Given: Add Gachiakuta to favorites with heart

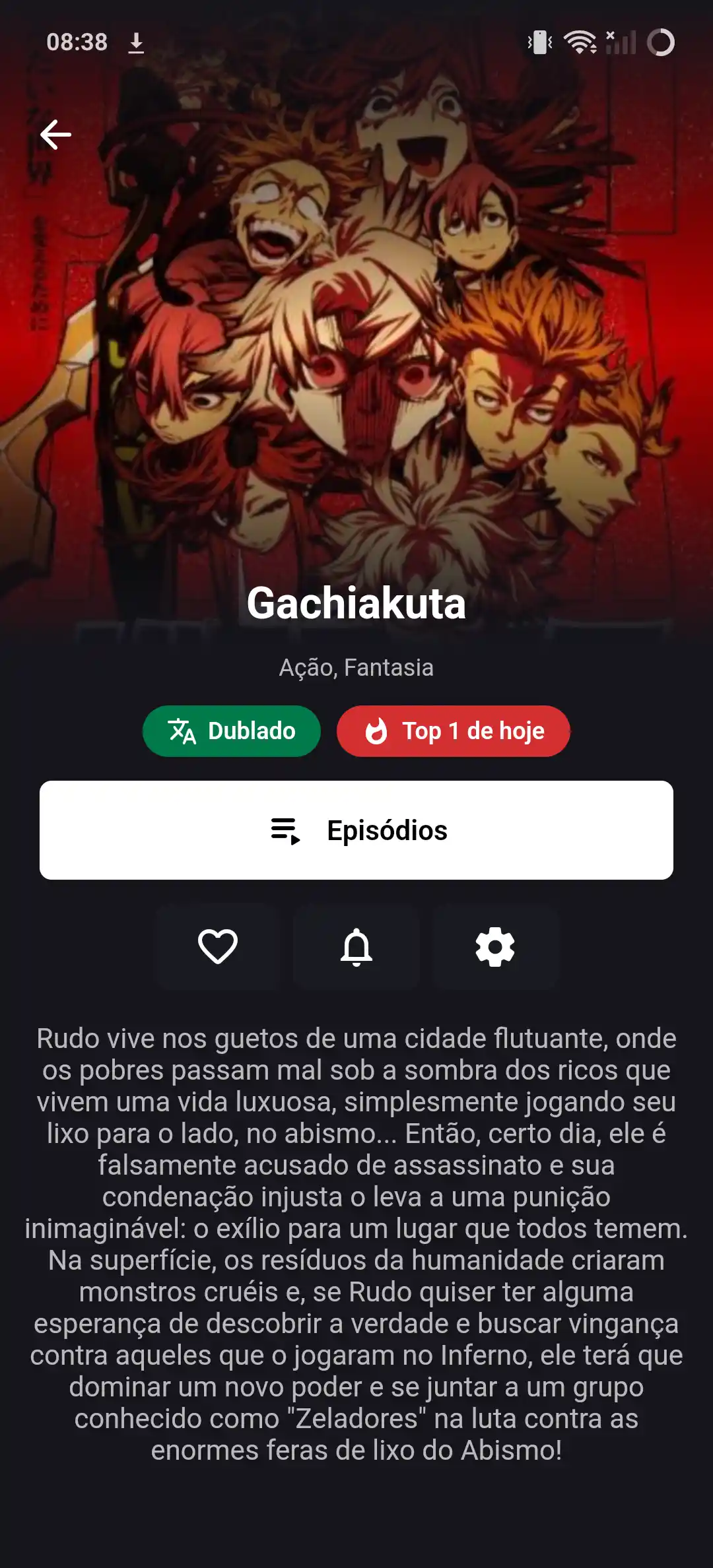Looking at the screenshot, I should 218,946.
